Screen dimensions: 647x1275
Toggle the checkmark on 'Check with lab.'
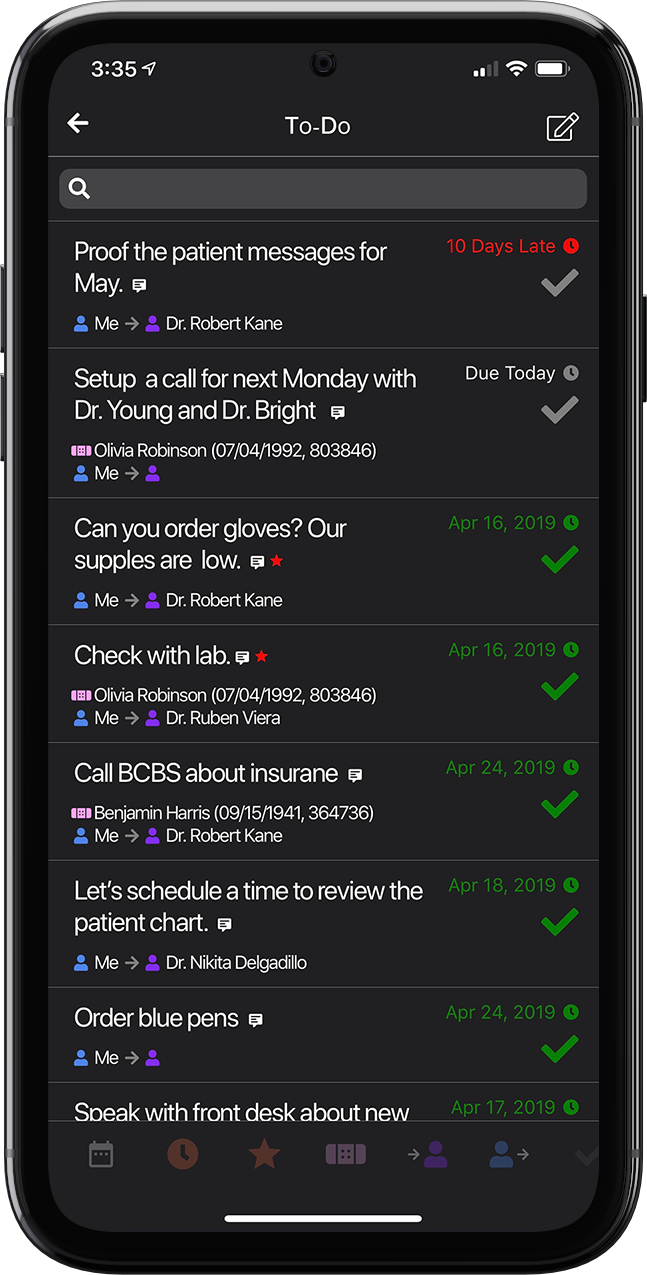click(560, 687)
